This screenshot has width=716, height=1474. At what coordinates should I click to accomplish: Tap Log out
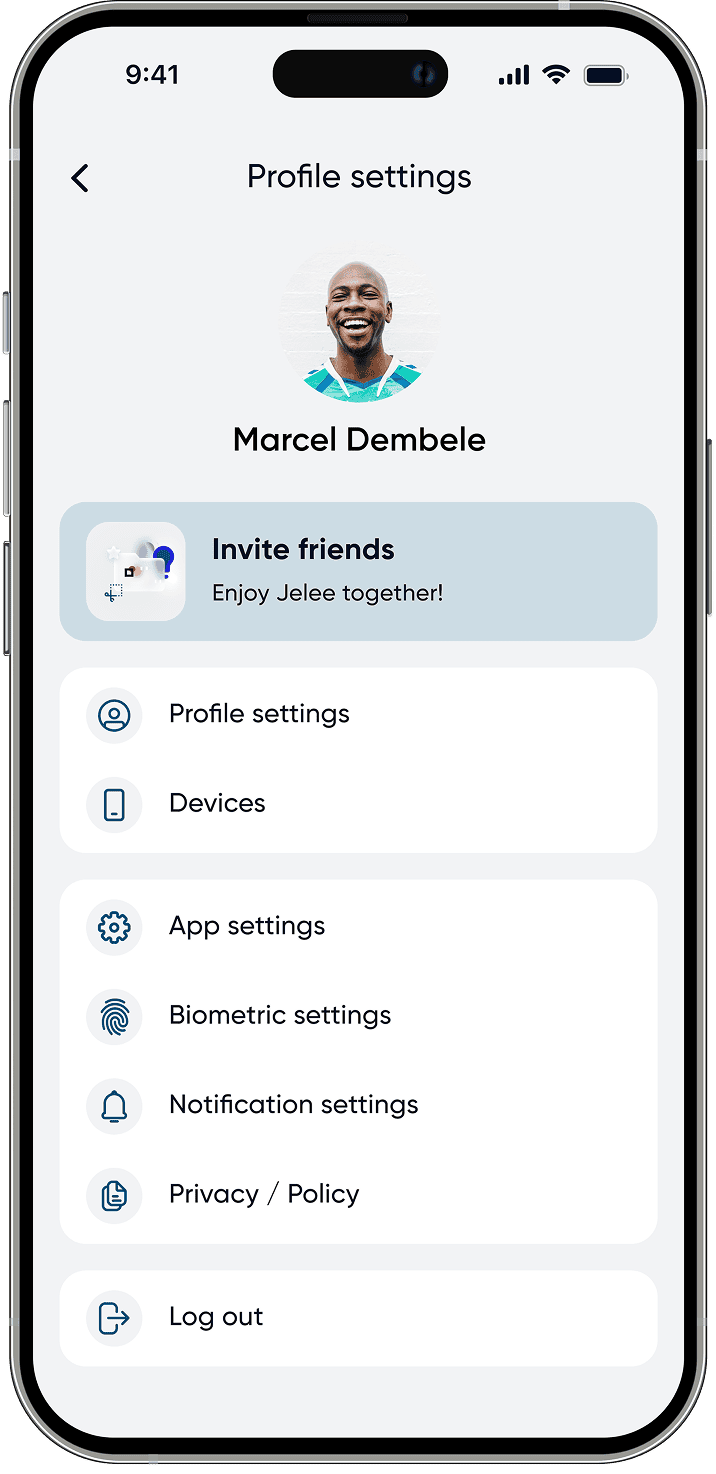(358, 1317)
